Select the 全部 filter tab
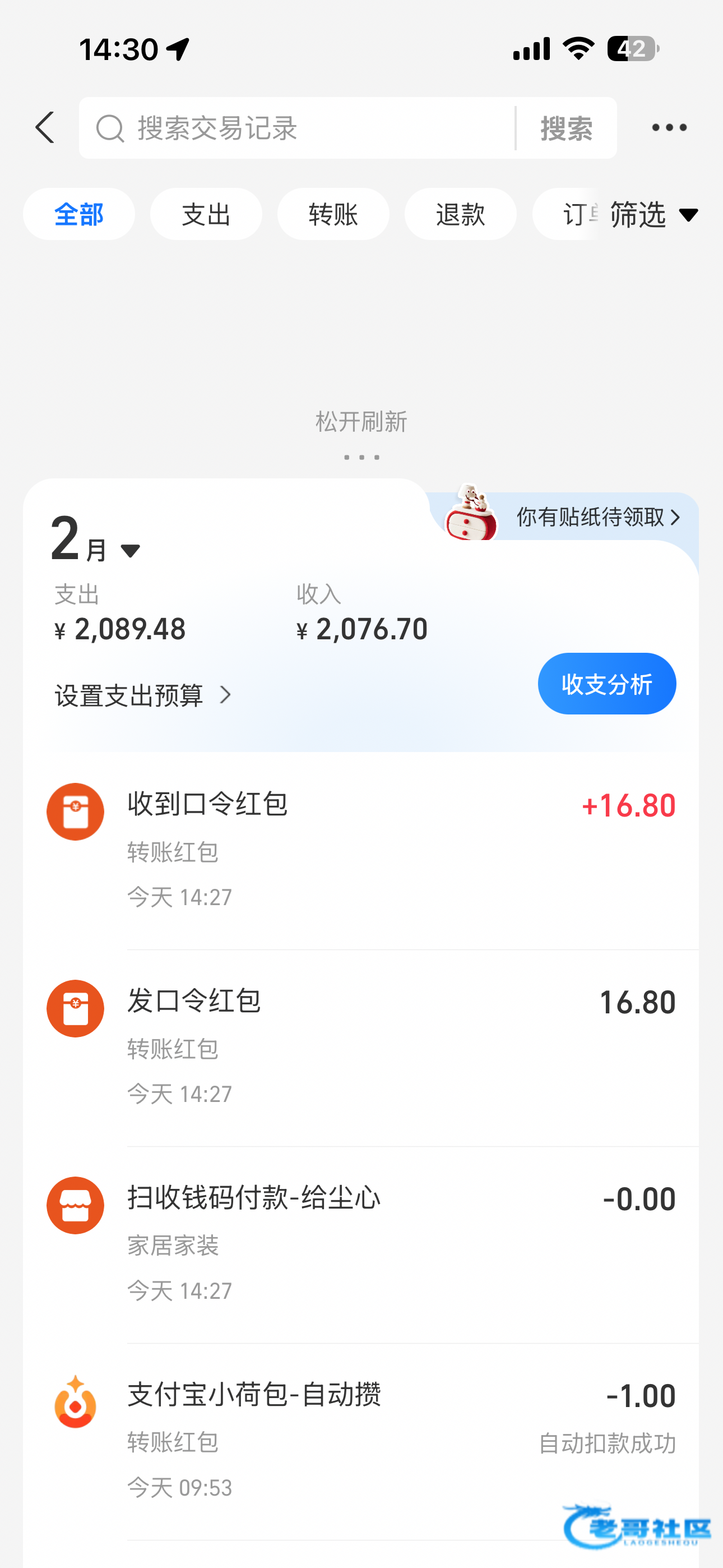The image size is (723, 1568). (x=79, y=214)
